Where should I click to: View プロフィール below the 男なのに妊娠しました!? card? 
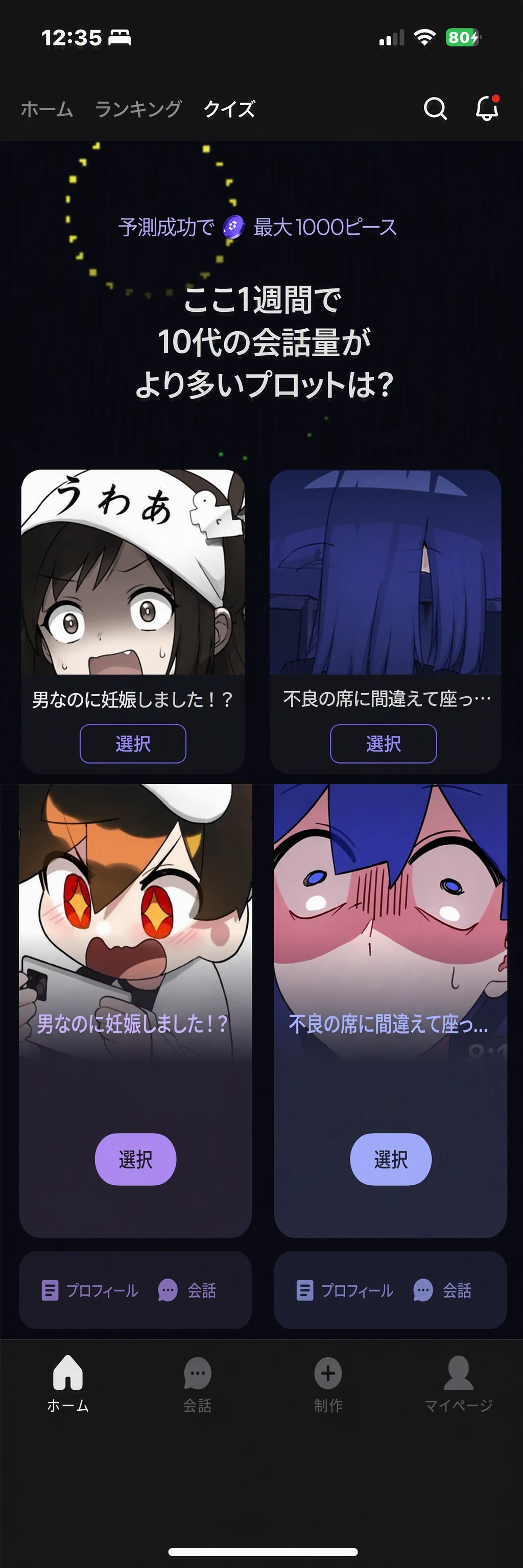(x=89, y=1290)
